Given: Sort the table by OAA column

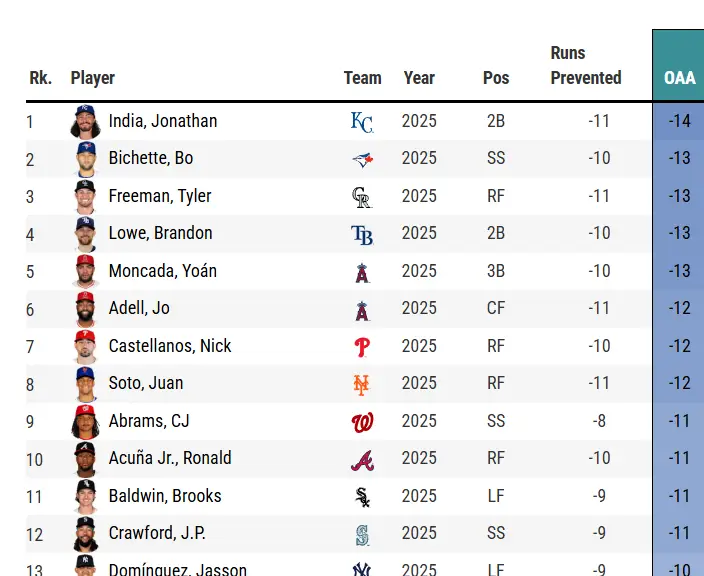Looking at the screenshot, I should 679,78.
